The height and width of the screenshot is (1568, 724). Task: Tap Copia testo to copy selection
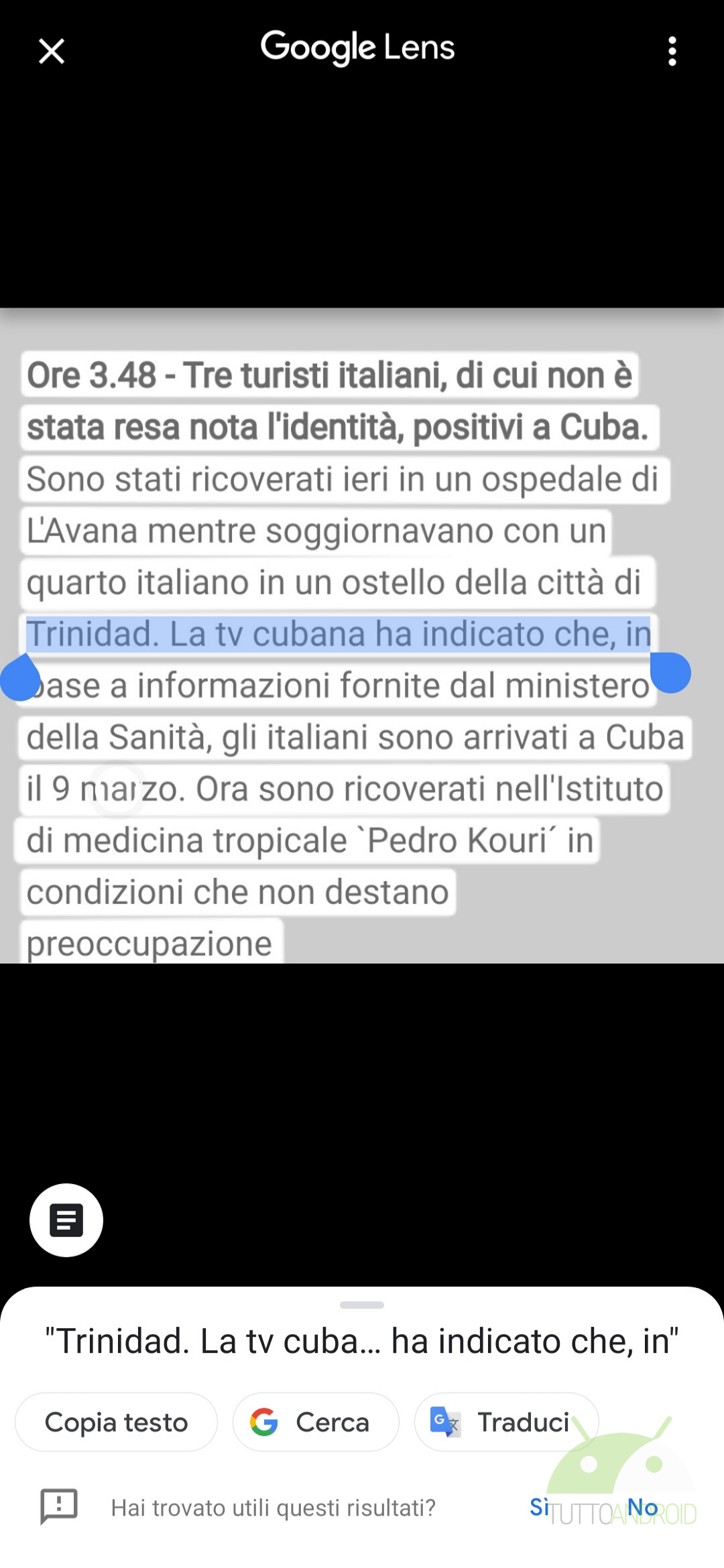coord(116,1422)
